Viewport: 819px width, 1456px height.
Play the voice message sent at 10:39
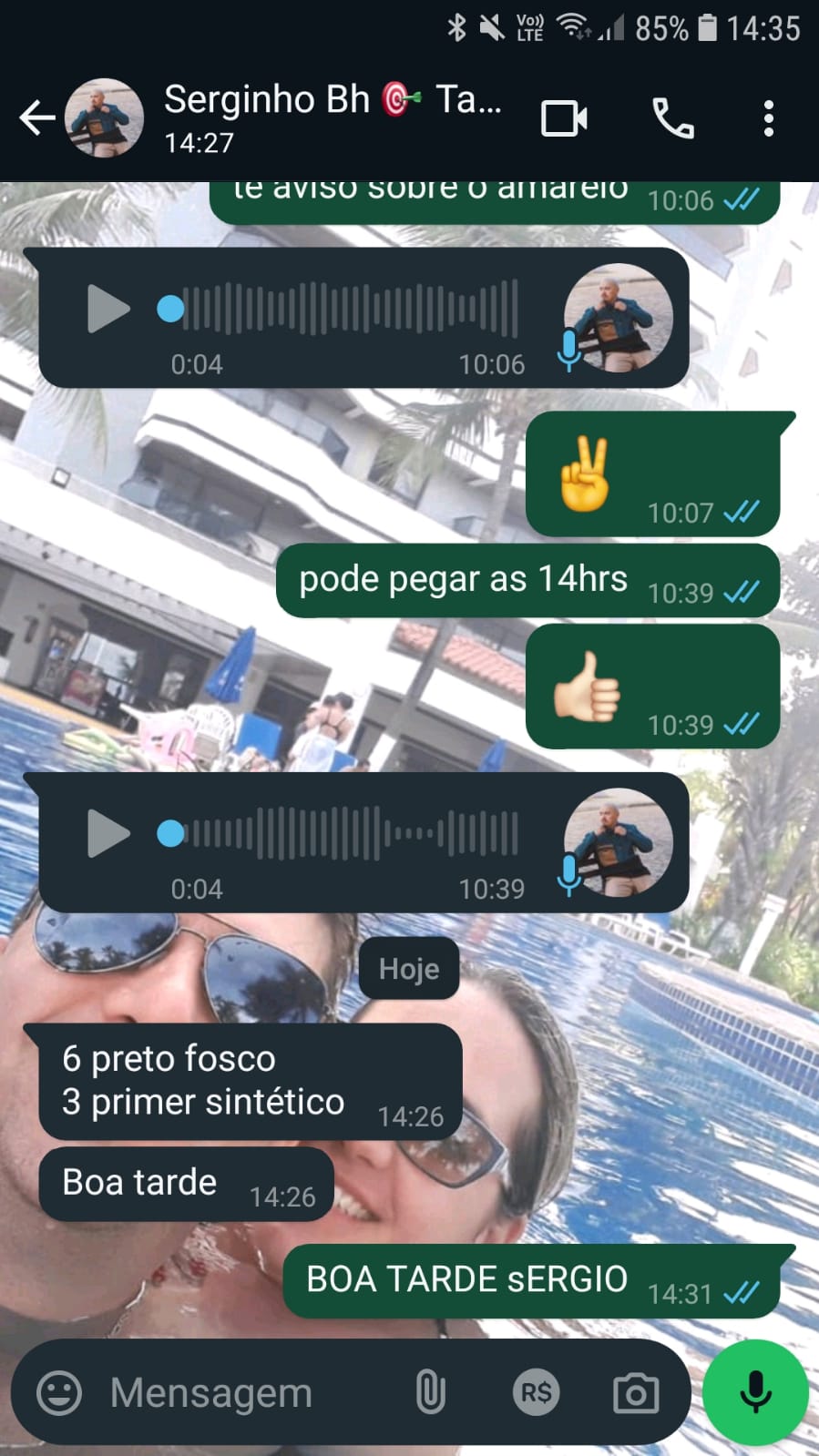[x=108, y=834]
